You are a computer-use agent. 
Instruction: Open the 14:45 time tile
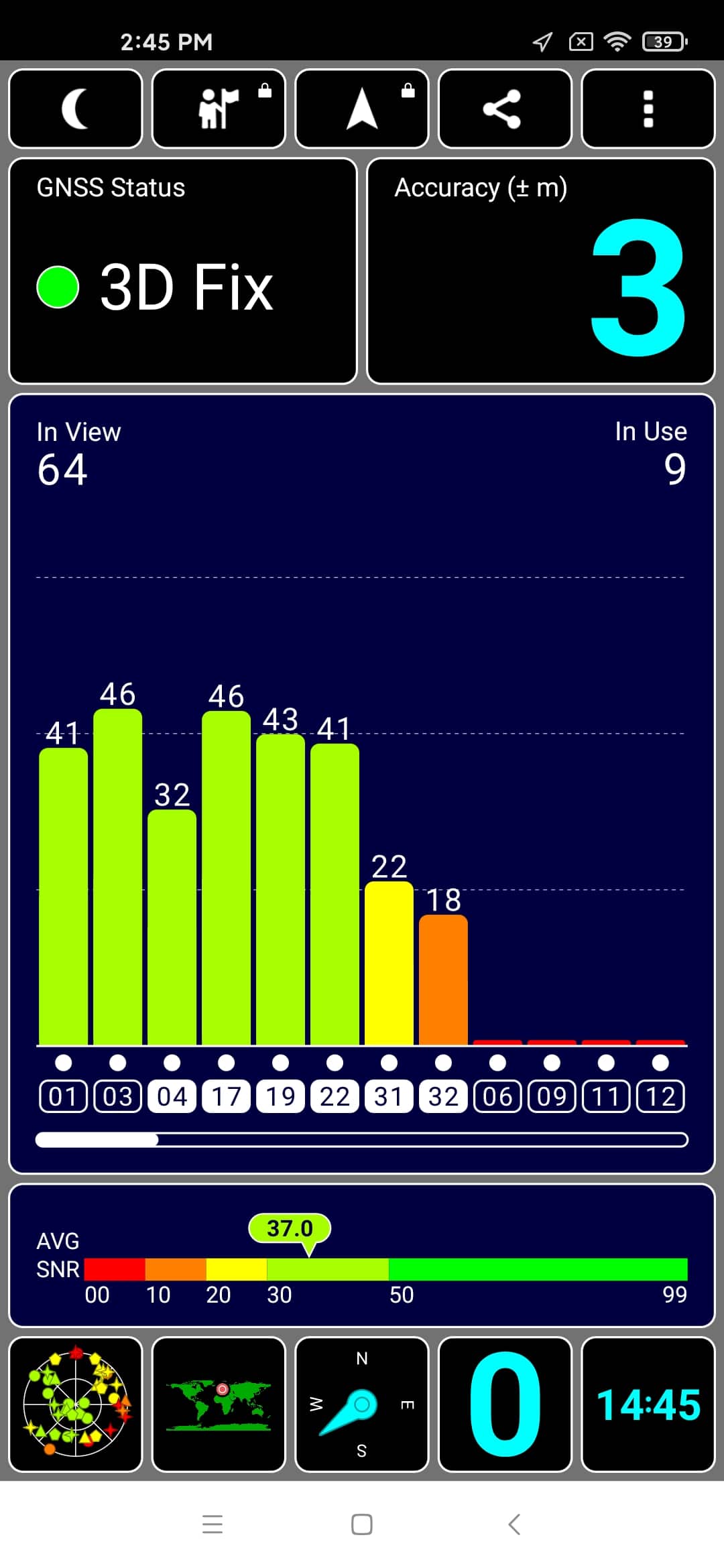[x=648, y=1404]
